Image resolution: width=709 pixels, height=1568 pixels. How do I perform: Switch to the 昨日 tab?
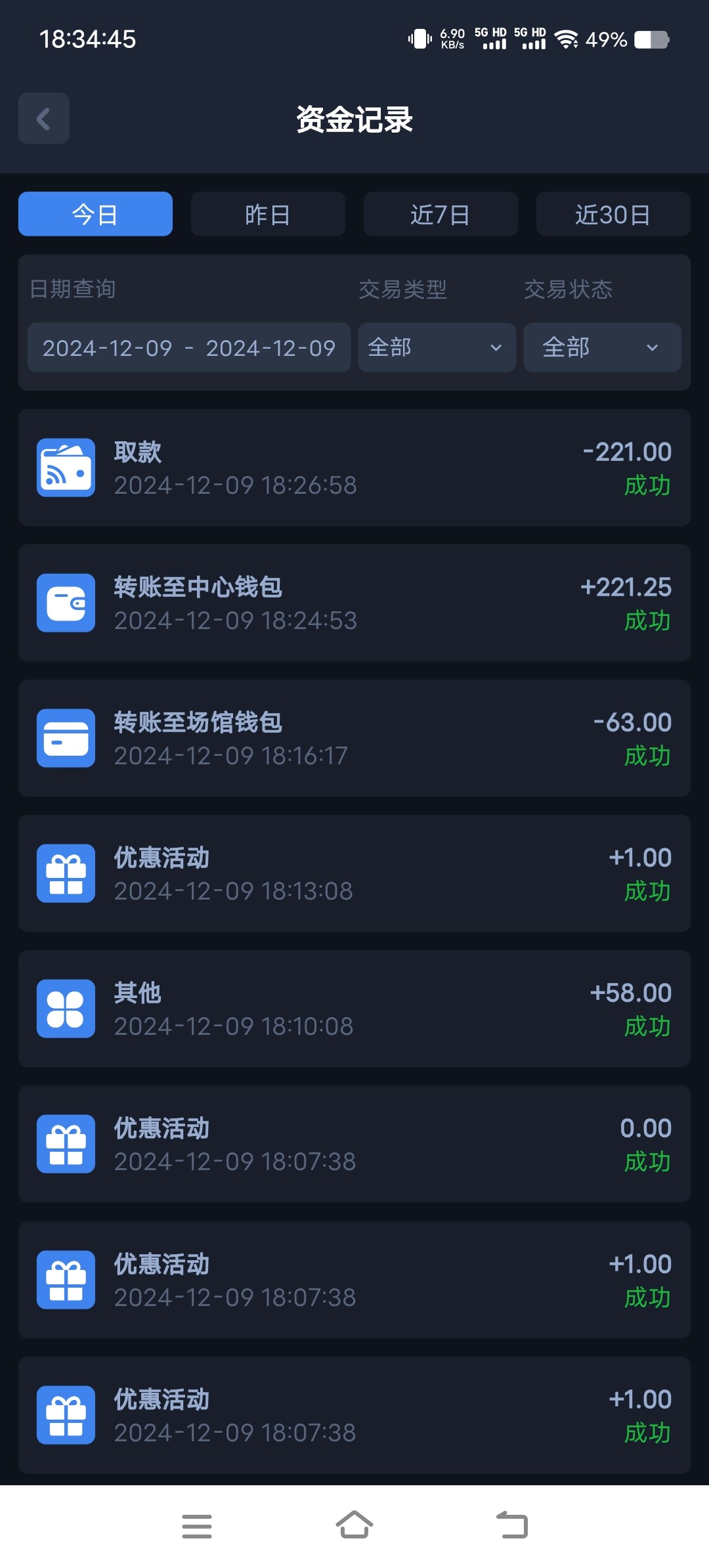(268, 214)
